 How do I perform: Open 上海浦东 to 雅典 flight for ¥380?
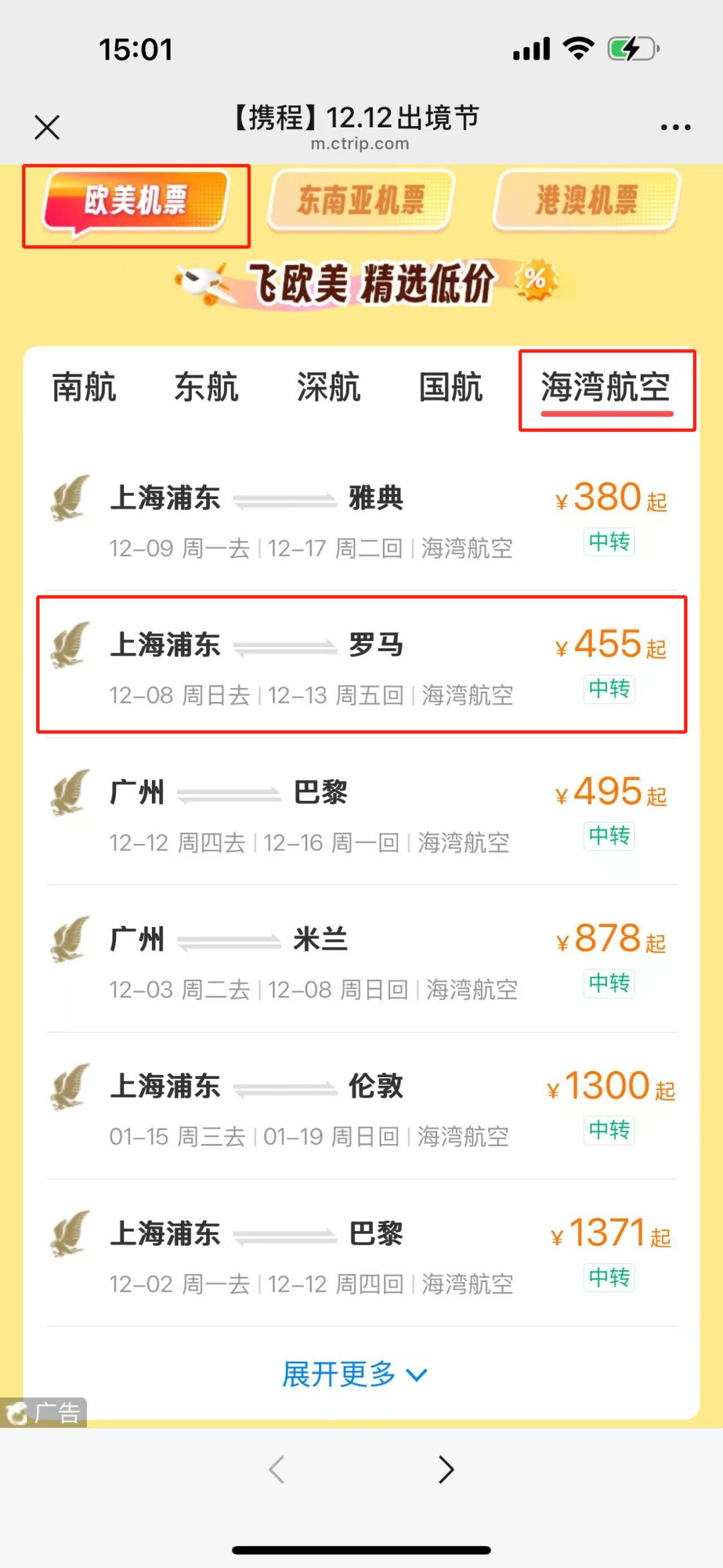coord(361,518)
